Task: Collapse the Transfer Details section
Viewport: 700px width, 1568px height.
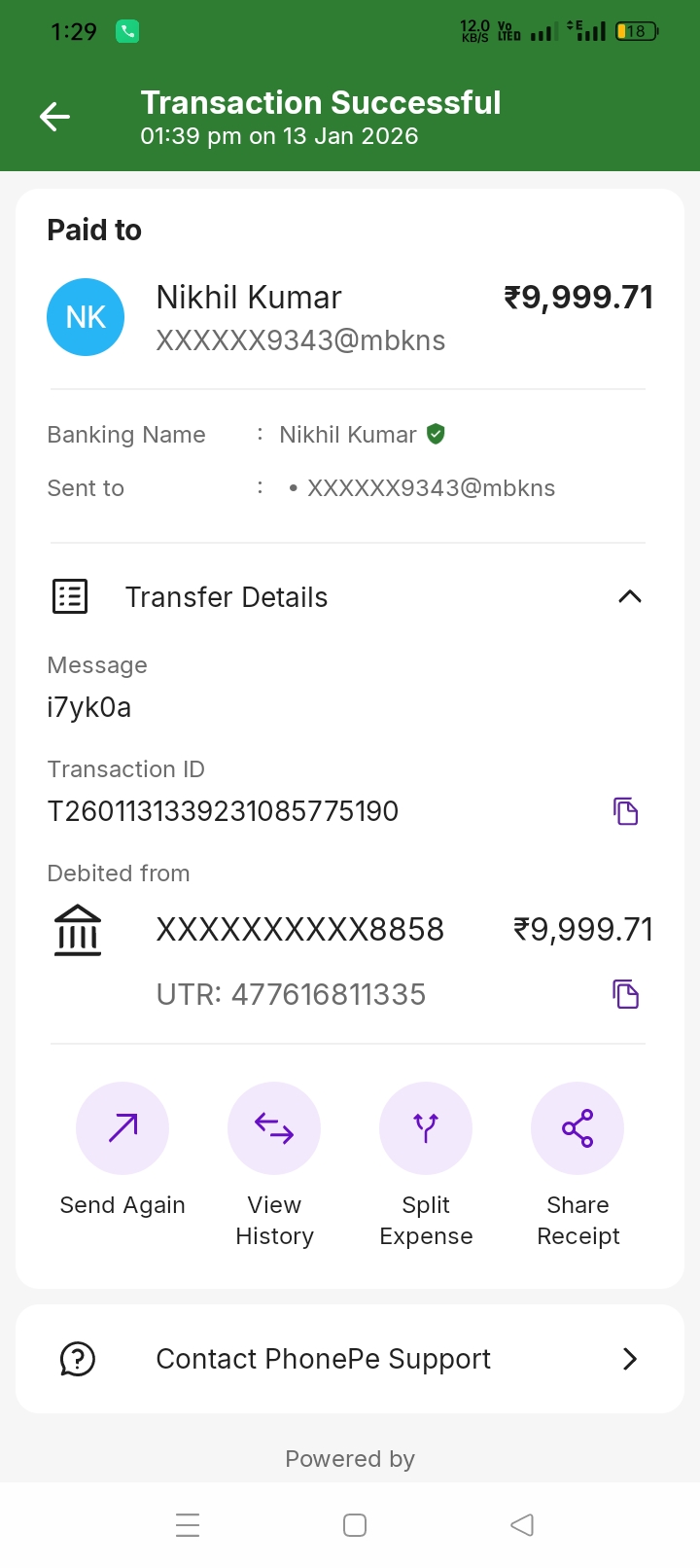Action: tap(629, 597)
